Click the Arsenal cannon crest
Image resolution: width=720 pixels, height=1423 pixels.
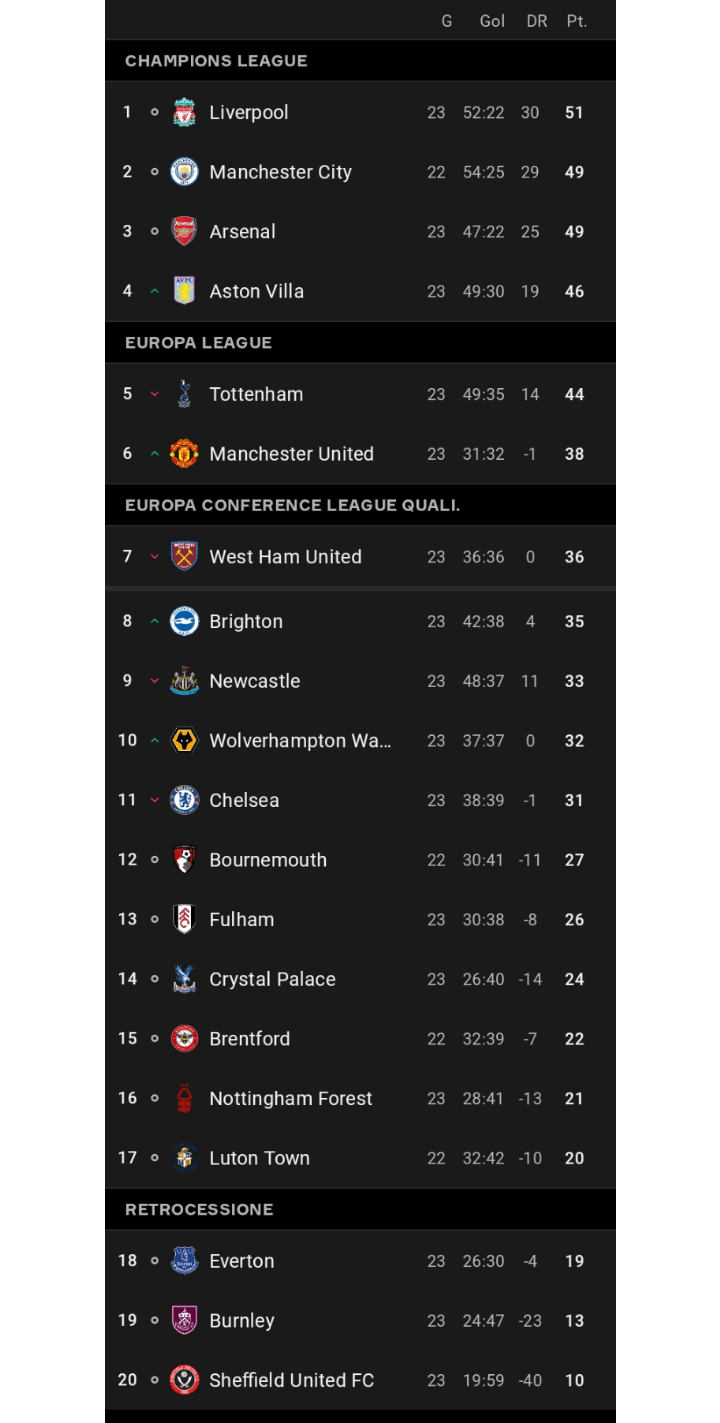pyautogui.click(x=185, y=231)
